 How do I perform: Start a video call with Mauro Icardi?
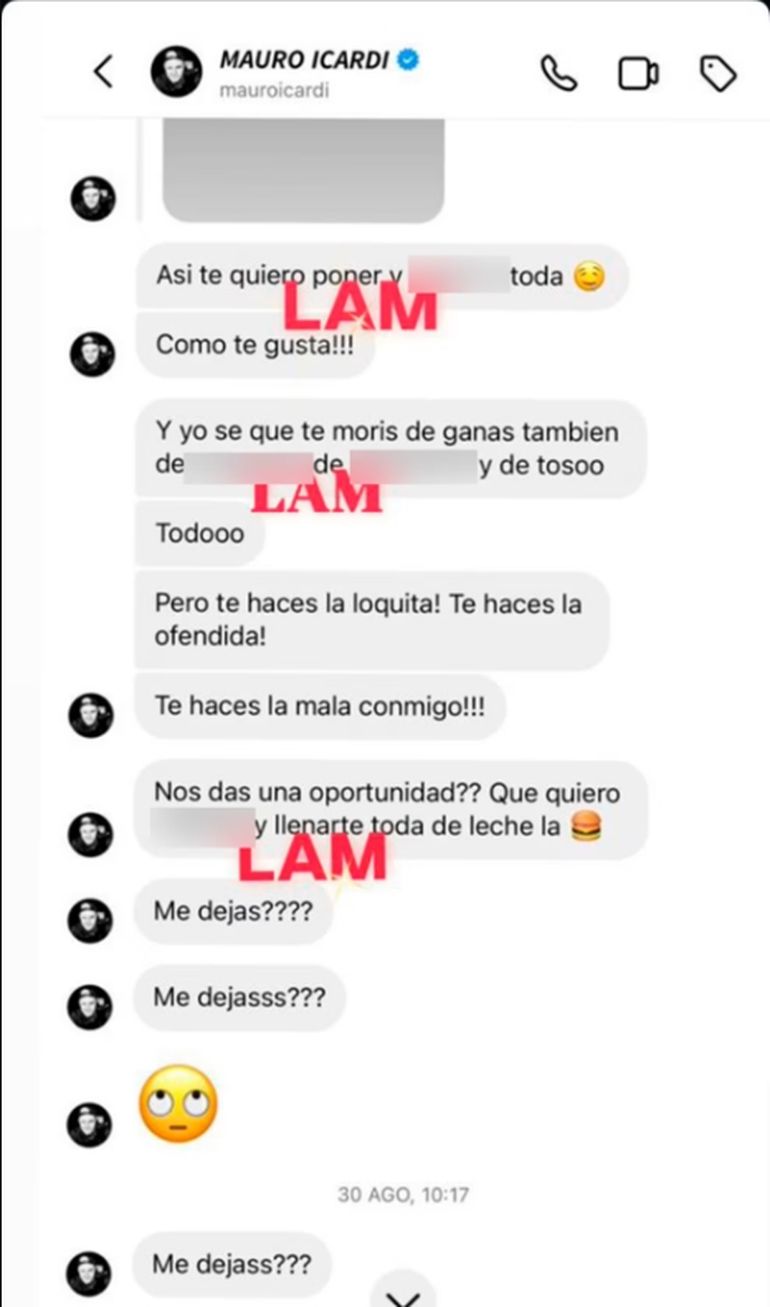(637, 74)
